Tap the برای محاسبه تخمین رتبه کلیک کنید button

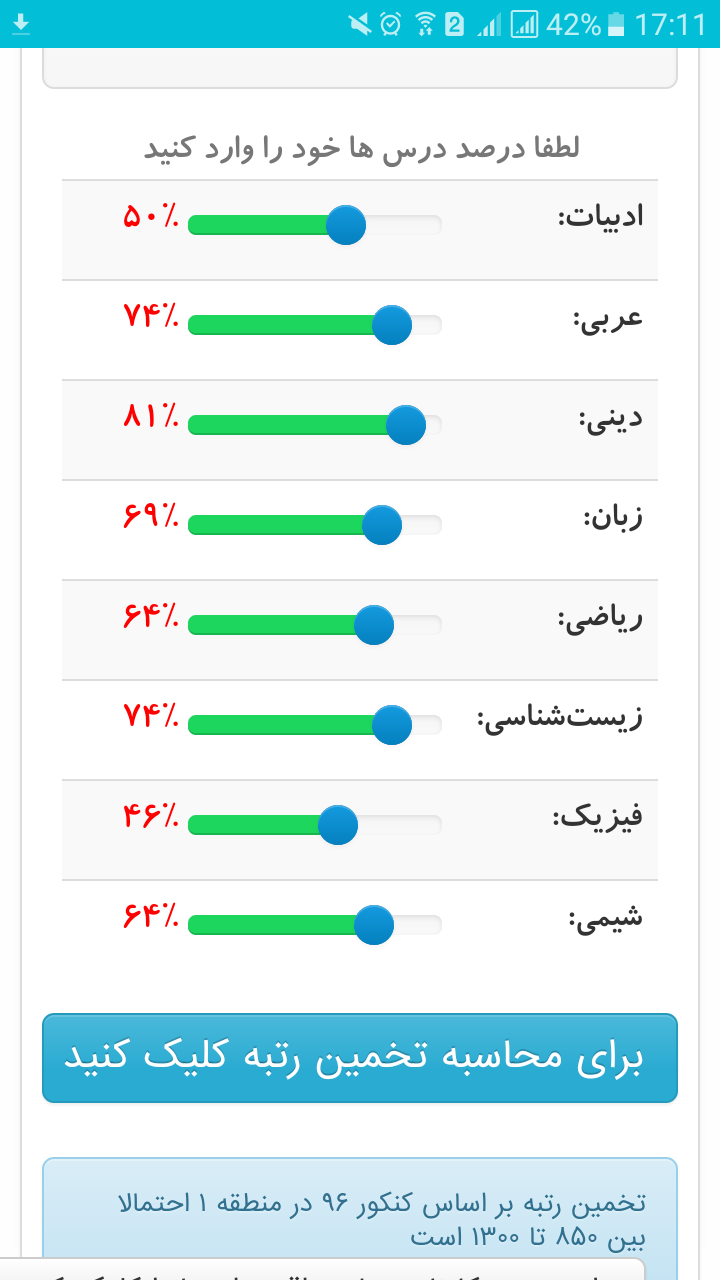coord(360,1058)
